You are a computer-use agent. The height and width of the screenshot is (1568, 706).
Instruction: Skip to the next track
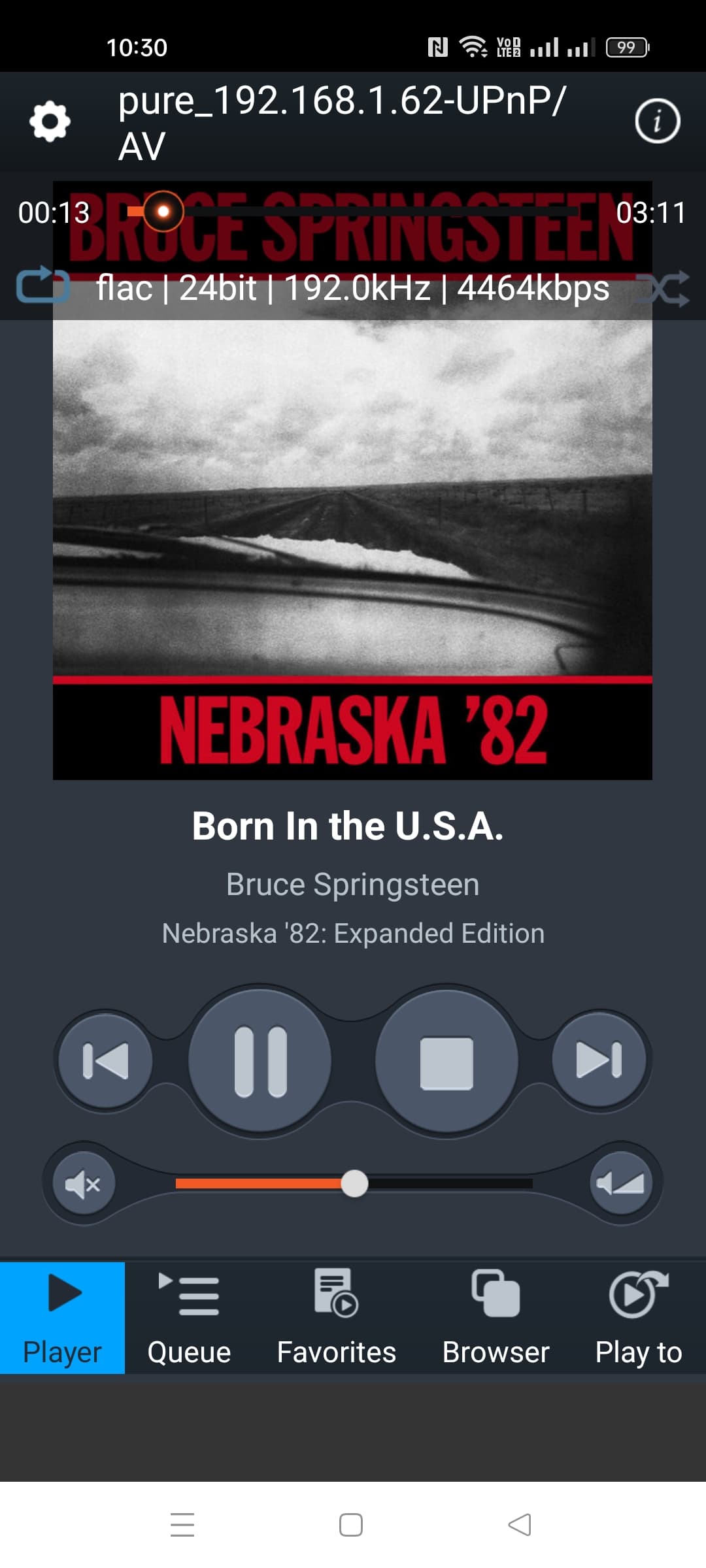(599, 1060)
